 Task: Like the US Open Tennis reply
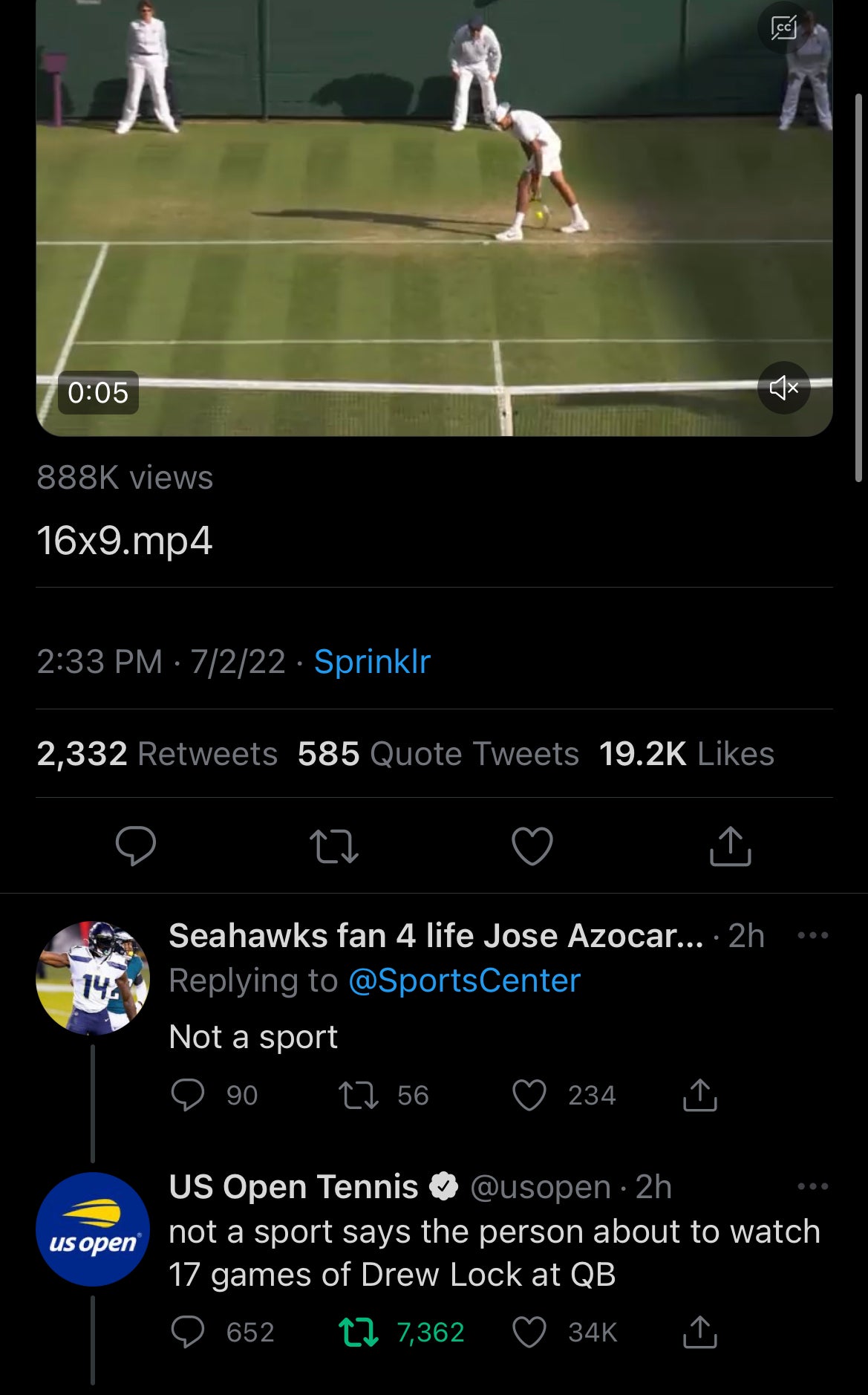point(529,1333)
